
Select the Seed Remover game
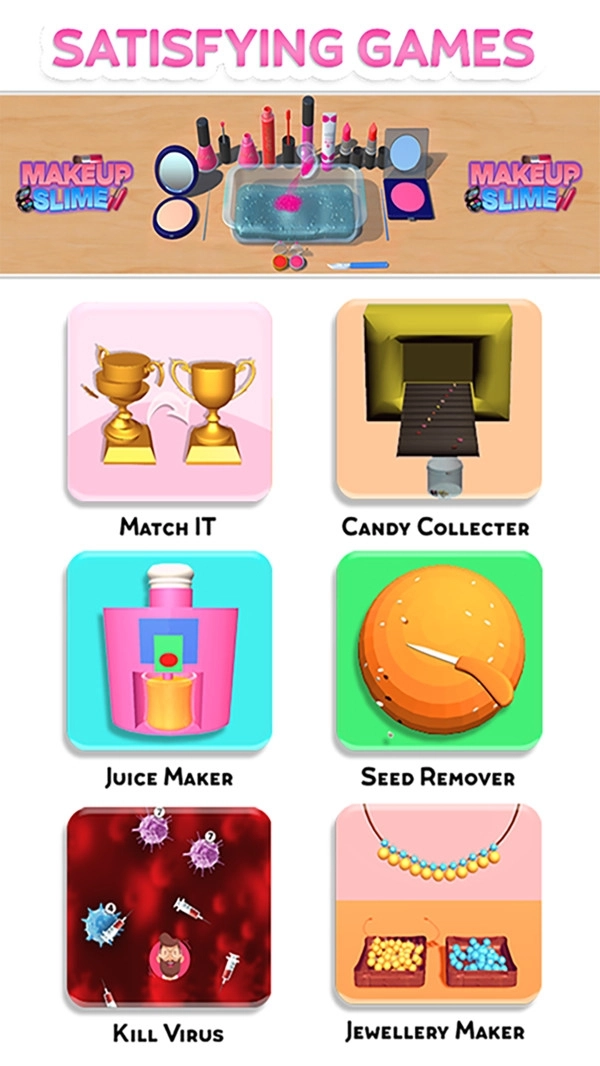click(437, 651)
